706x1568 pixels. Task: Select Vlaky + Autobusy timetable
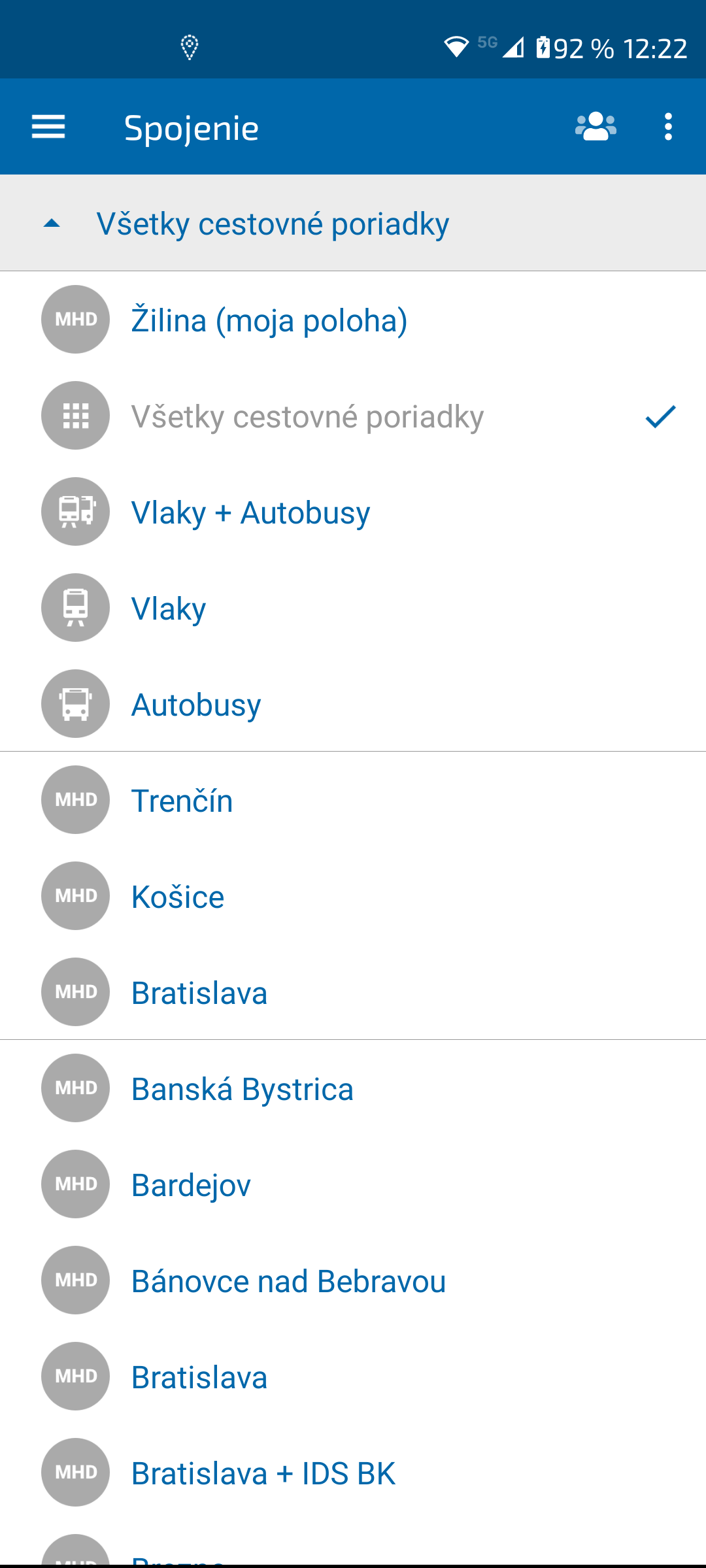(x=353, y=512)
